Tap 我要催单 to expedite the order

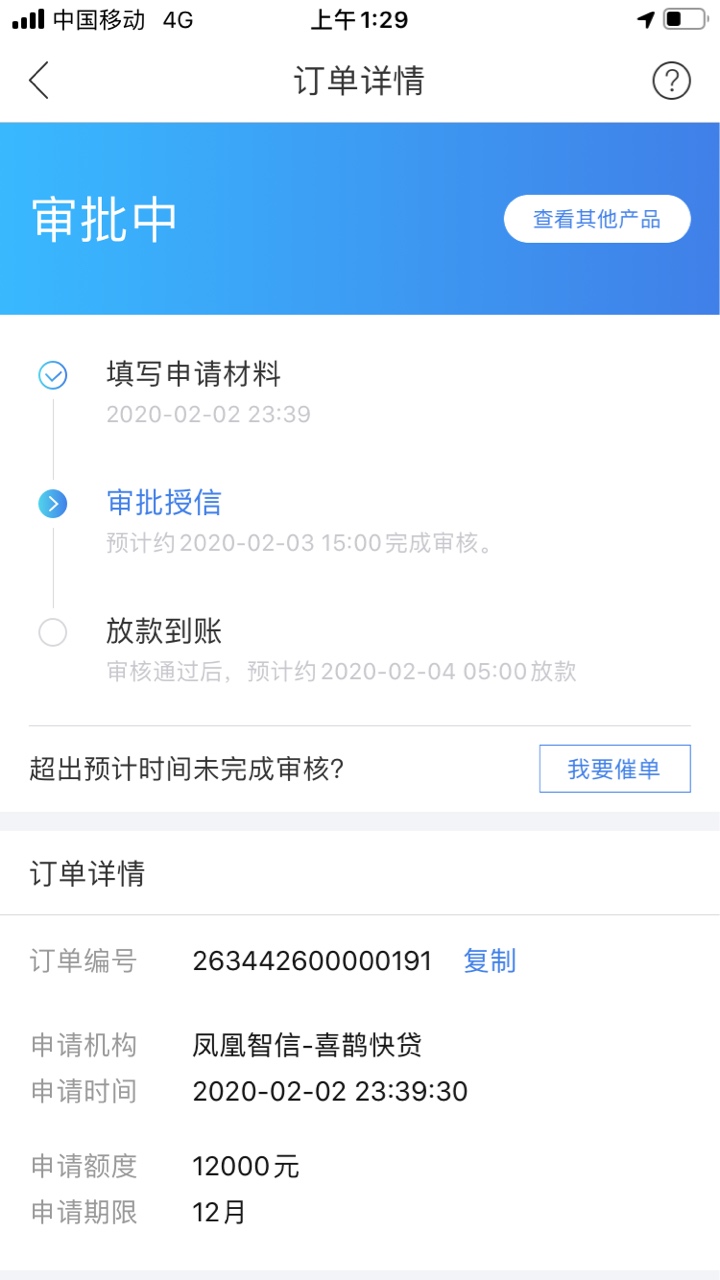pos(615,769)
